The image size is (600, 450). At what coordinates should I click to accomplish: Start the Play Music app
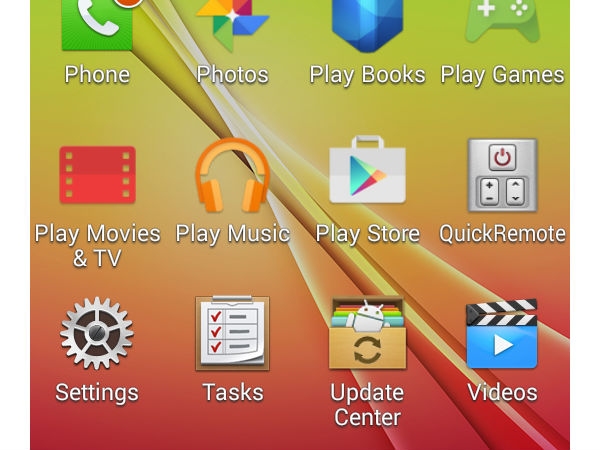(x=232, y=176)
